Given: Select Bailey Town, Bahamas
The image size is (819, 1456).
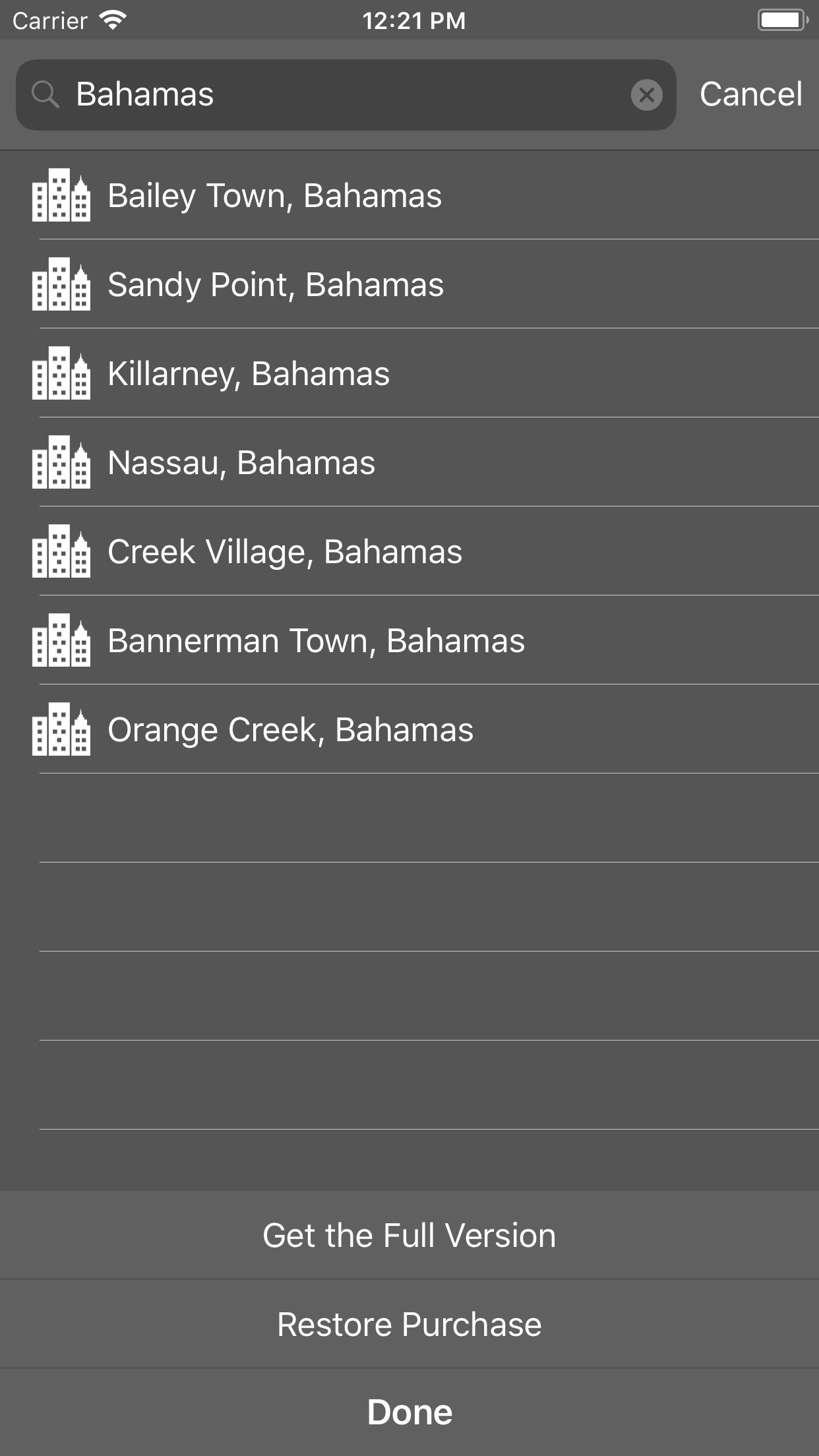Looking at the screenshot, I should click(409, 195).
